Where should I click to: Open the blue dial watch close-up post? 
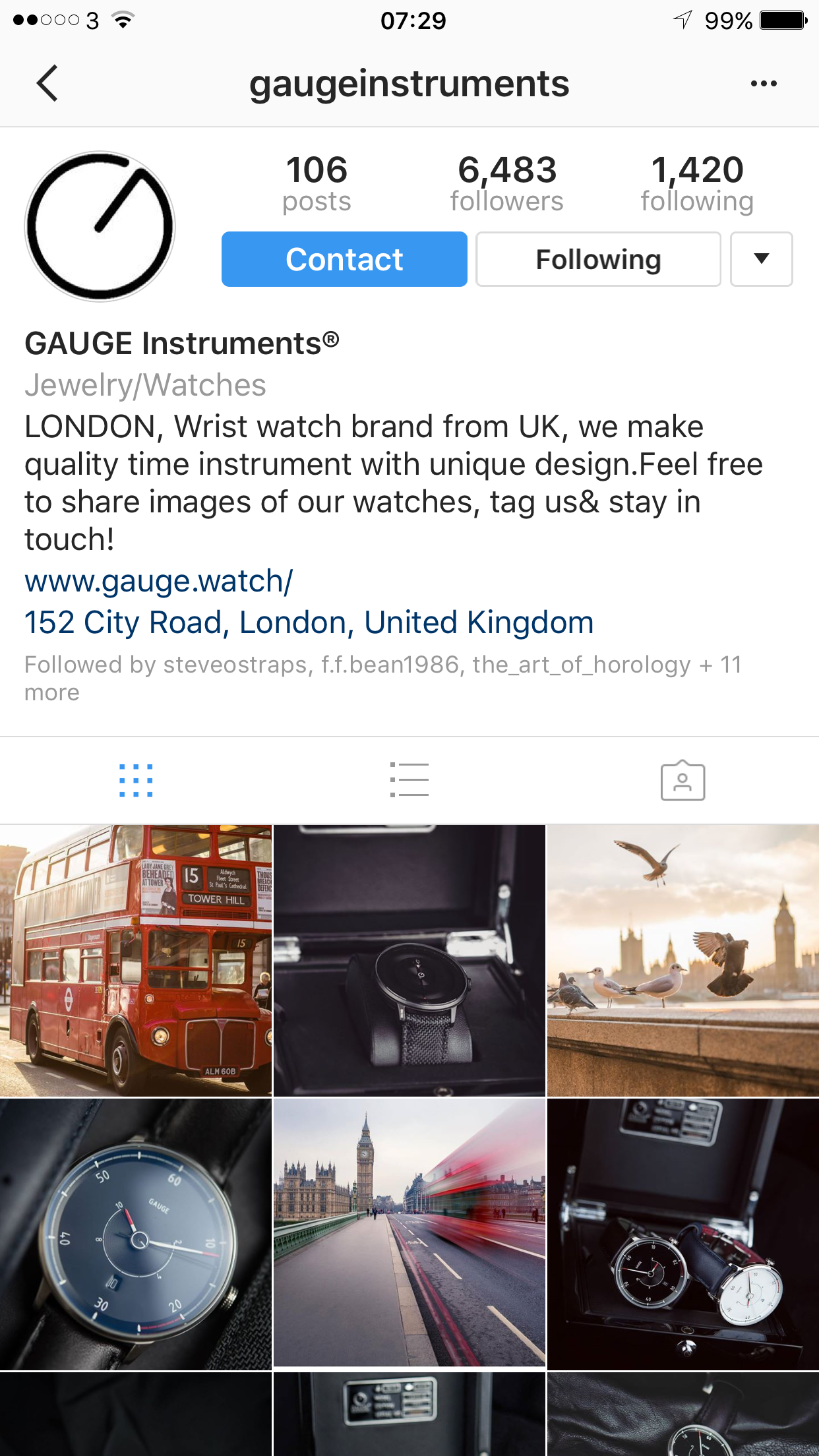pyautogui.click(x=136, y=1233)
